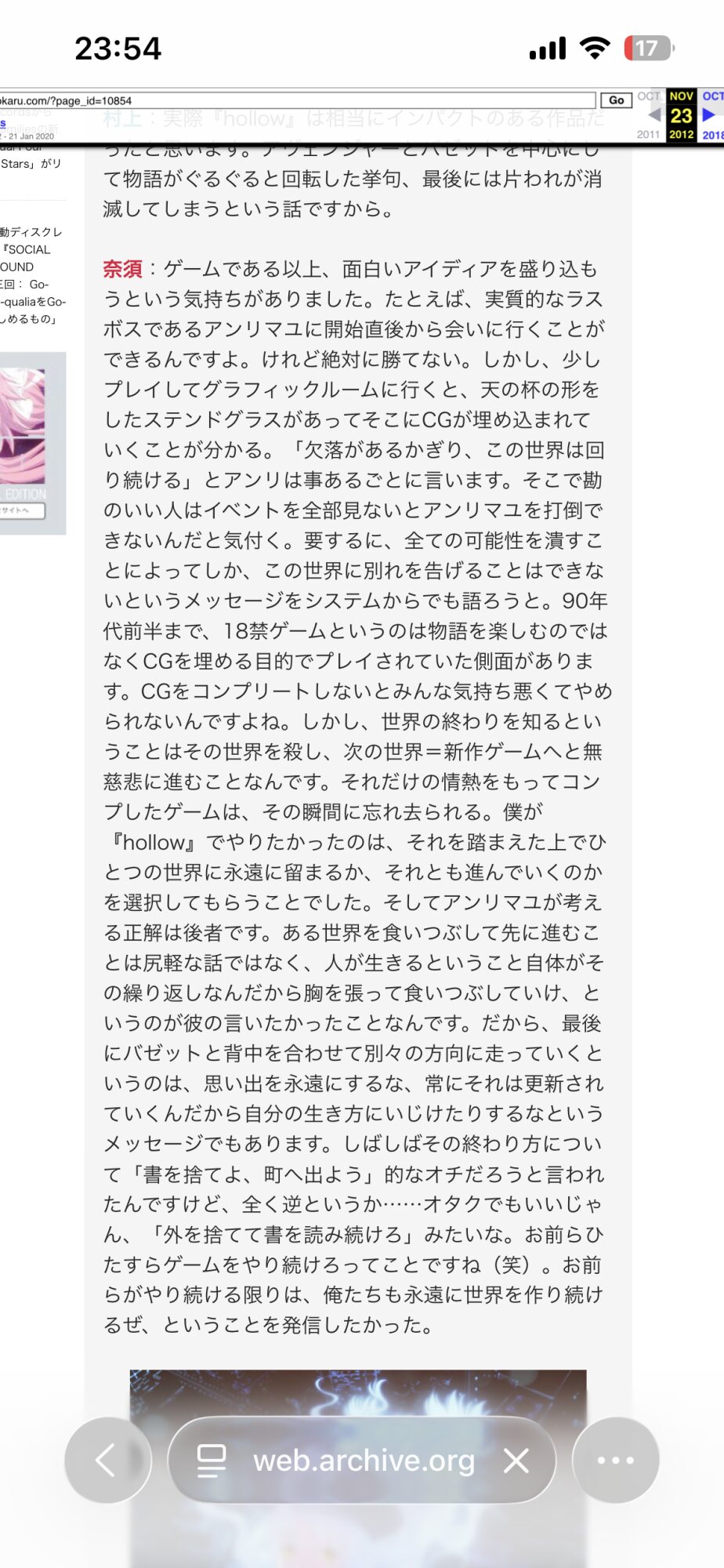Stop loading with the X button
This screenshot has height=1568, width=724.
(x=516, y=1460)
